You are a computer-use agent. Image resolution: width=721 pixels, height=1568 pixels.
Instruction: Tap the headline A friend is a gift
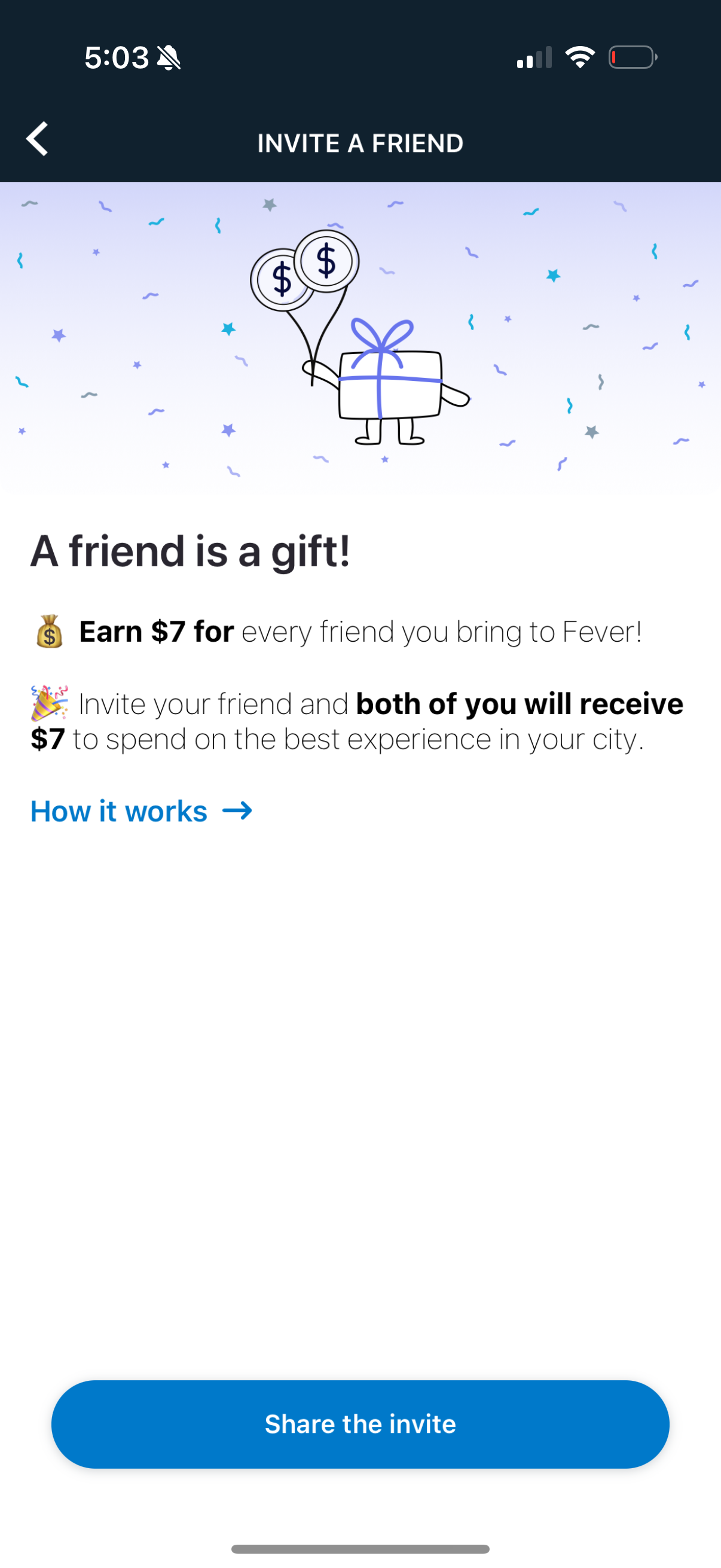192,551
